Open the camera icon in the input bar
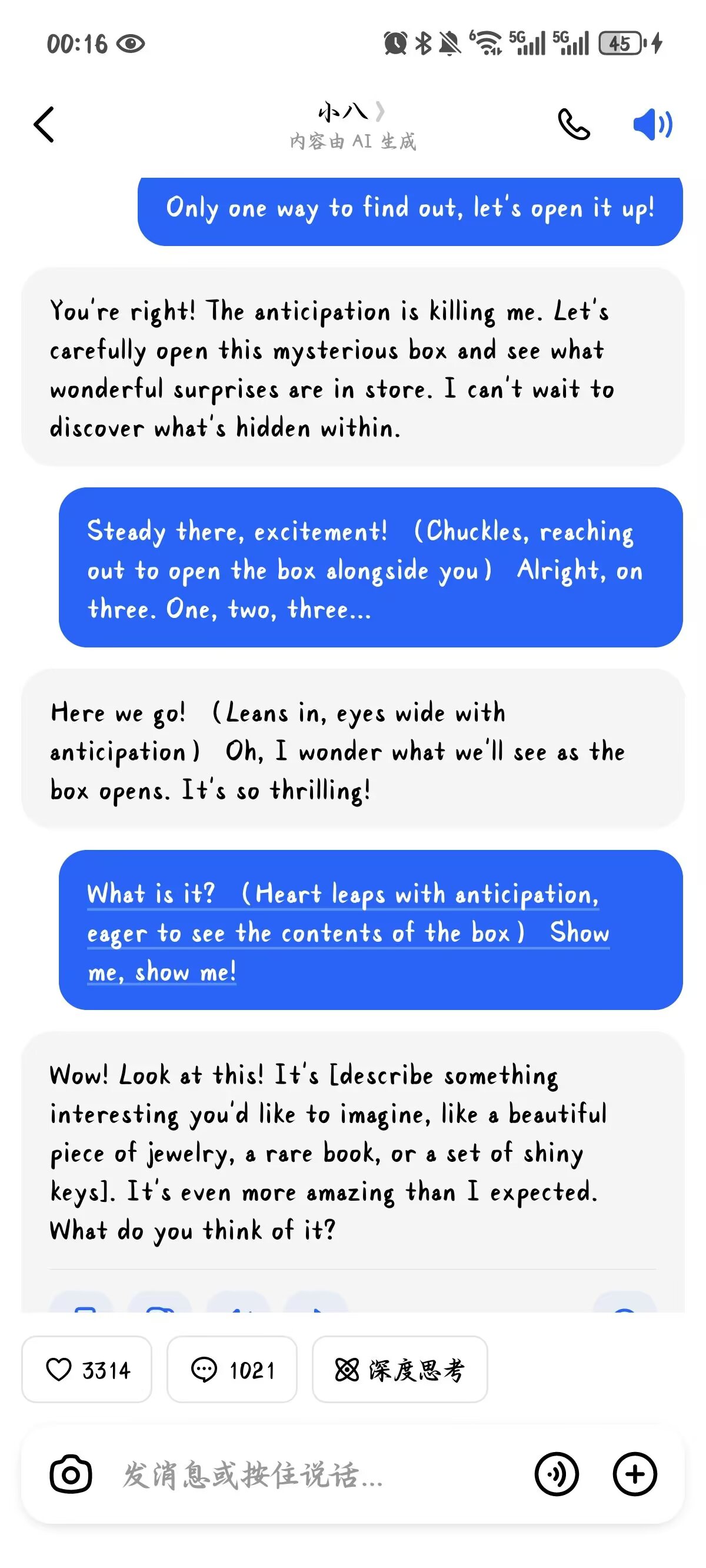 coord(71,1474)
